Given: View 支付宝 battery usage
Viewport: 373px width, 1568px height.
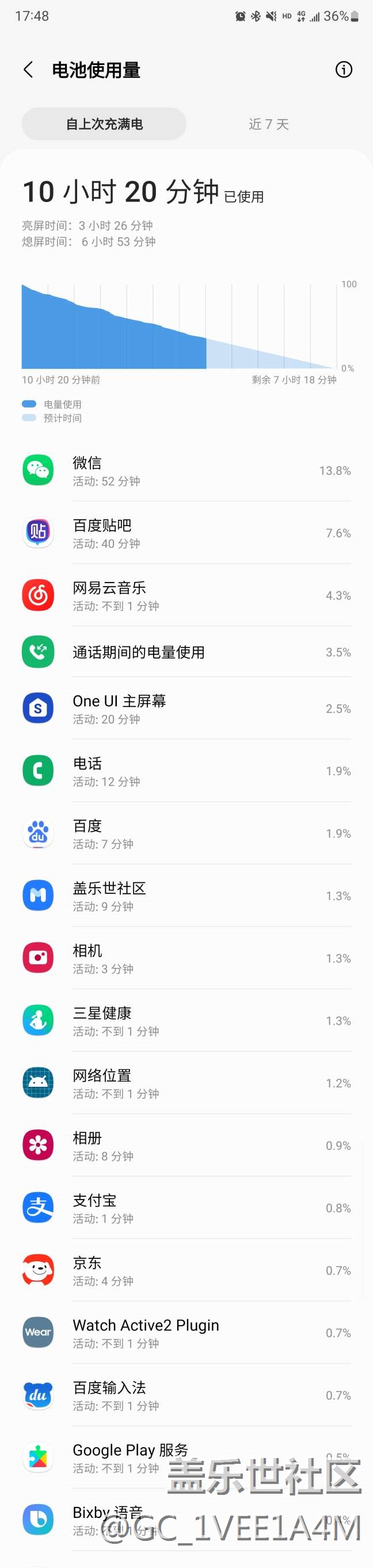Looking at the screenshot, I should [x=186, y=1208].
